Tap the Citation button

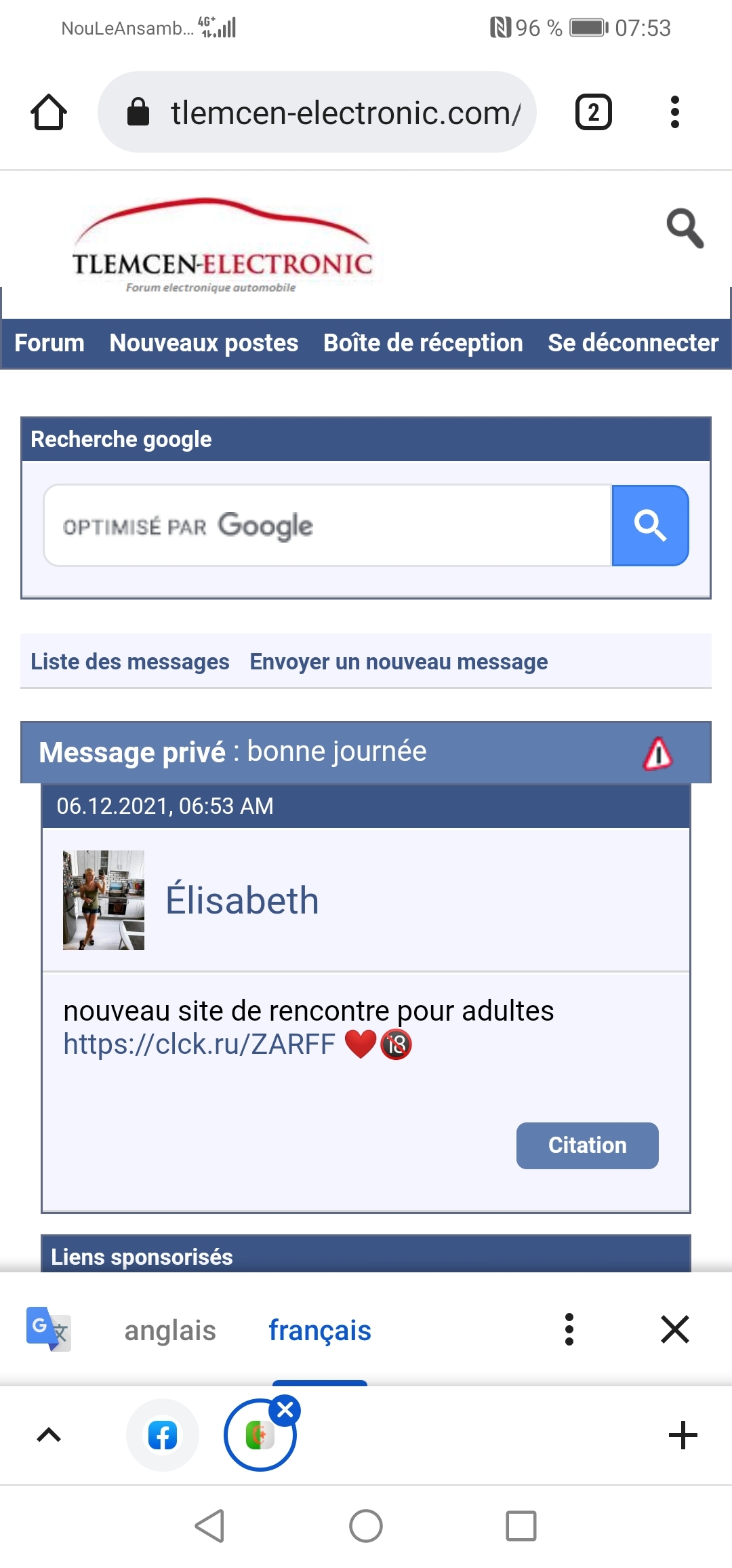click(587, 1145)
